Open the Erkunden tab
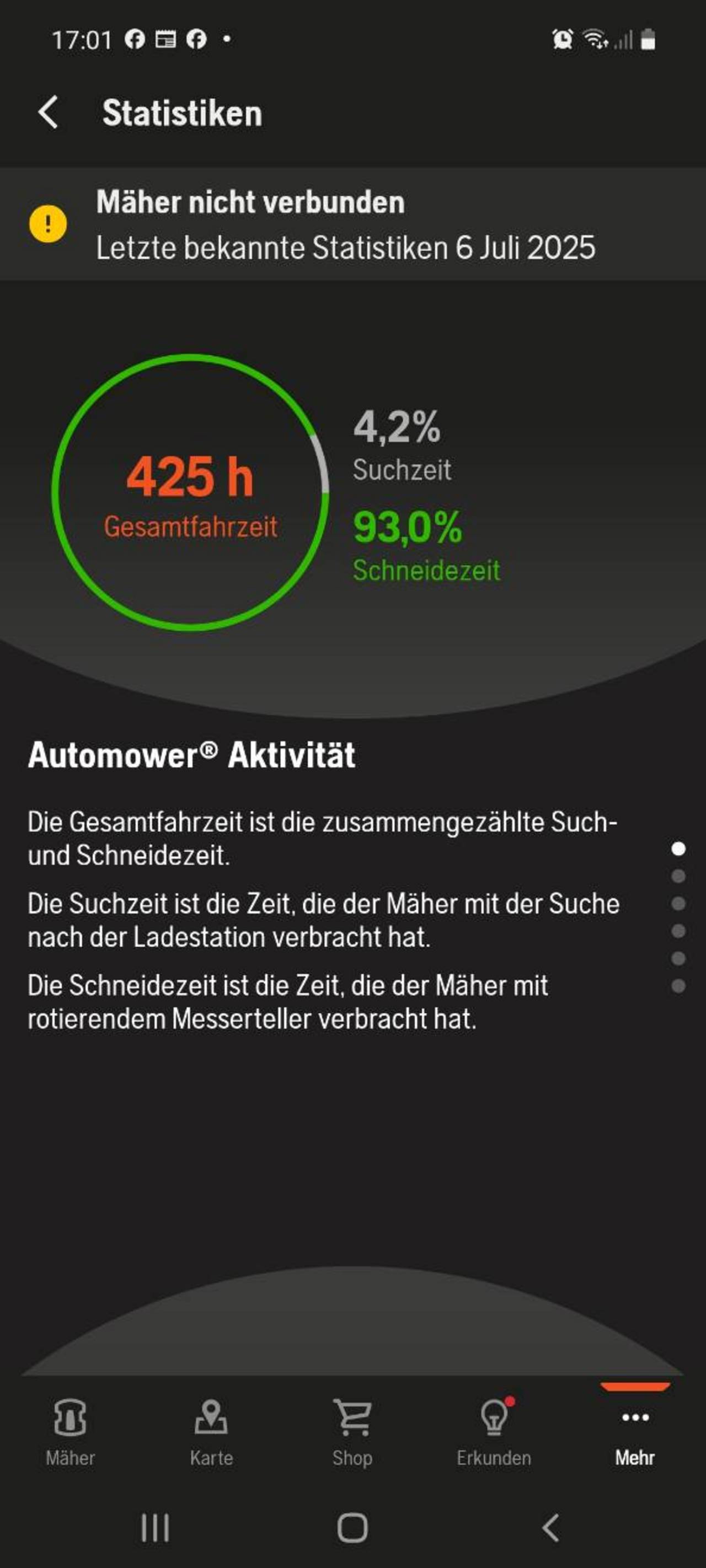The height and width of the screenshot is (1568, 706). point(494,1433)
